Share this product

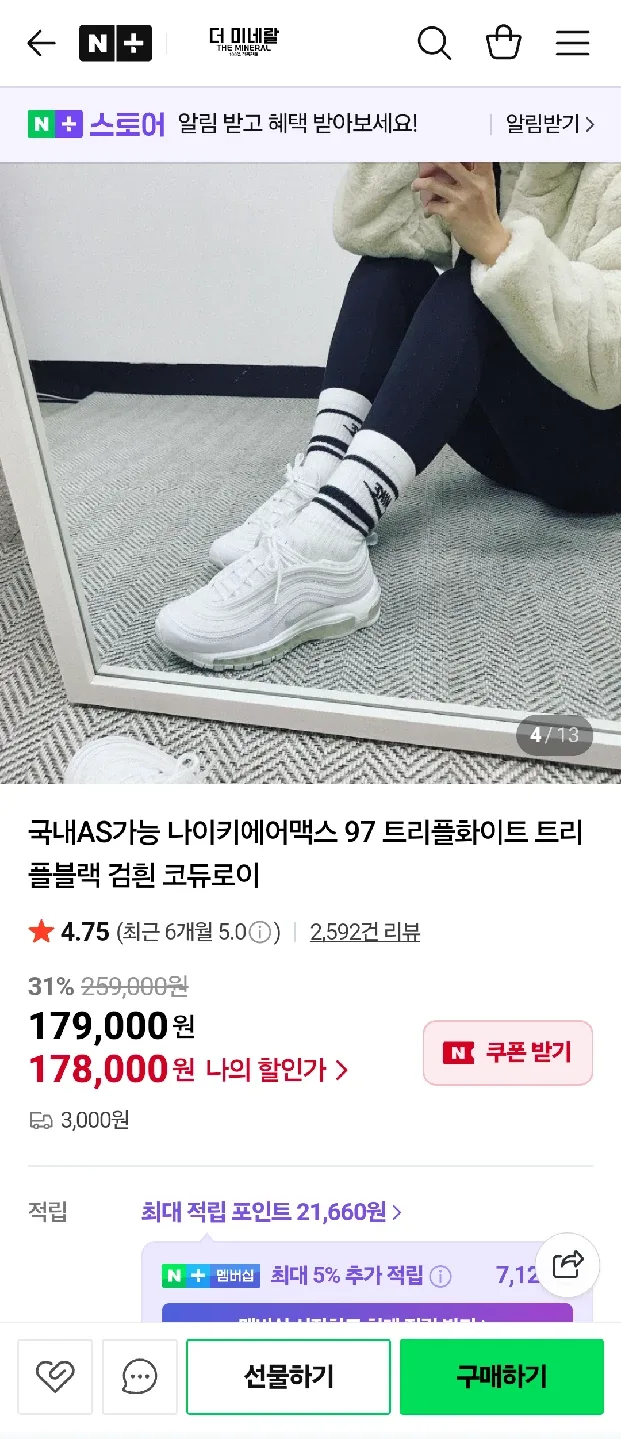[x=568, y=1265]
